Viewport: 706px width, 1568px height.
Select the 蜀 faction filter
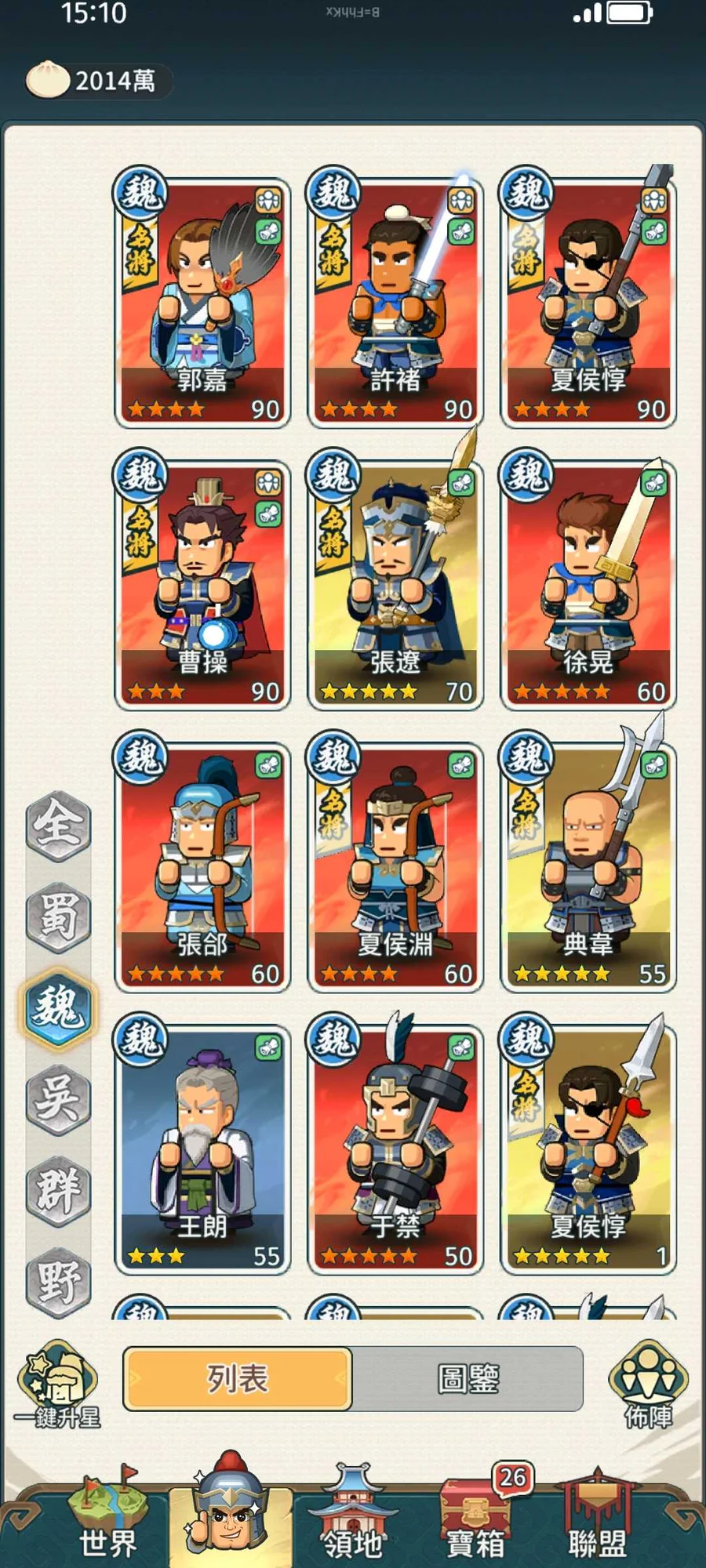[59, 916]
